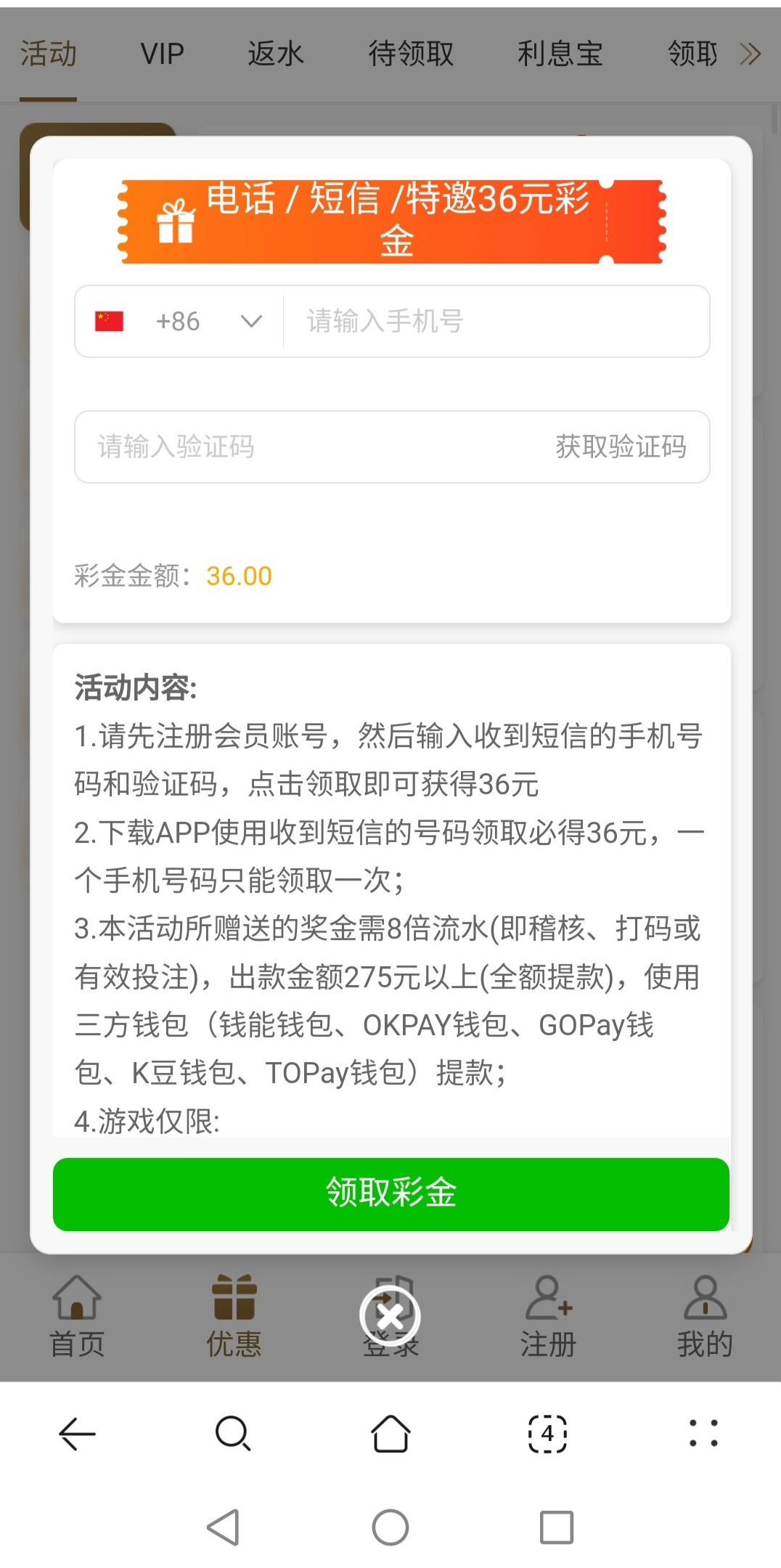
Task: Go to the browser home page
Action: [390, 1434]
